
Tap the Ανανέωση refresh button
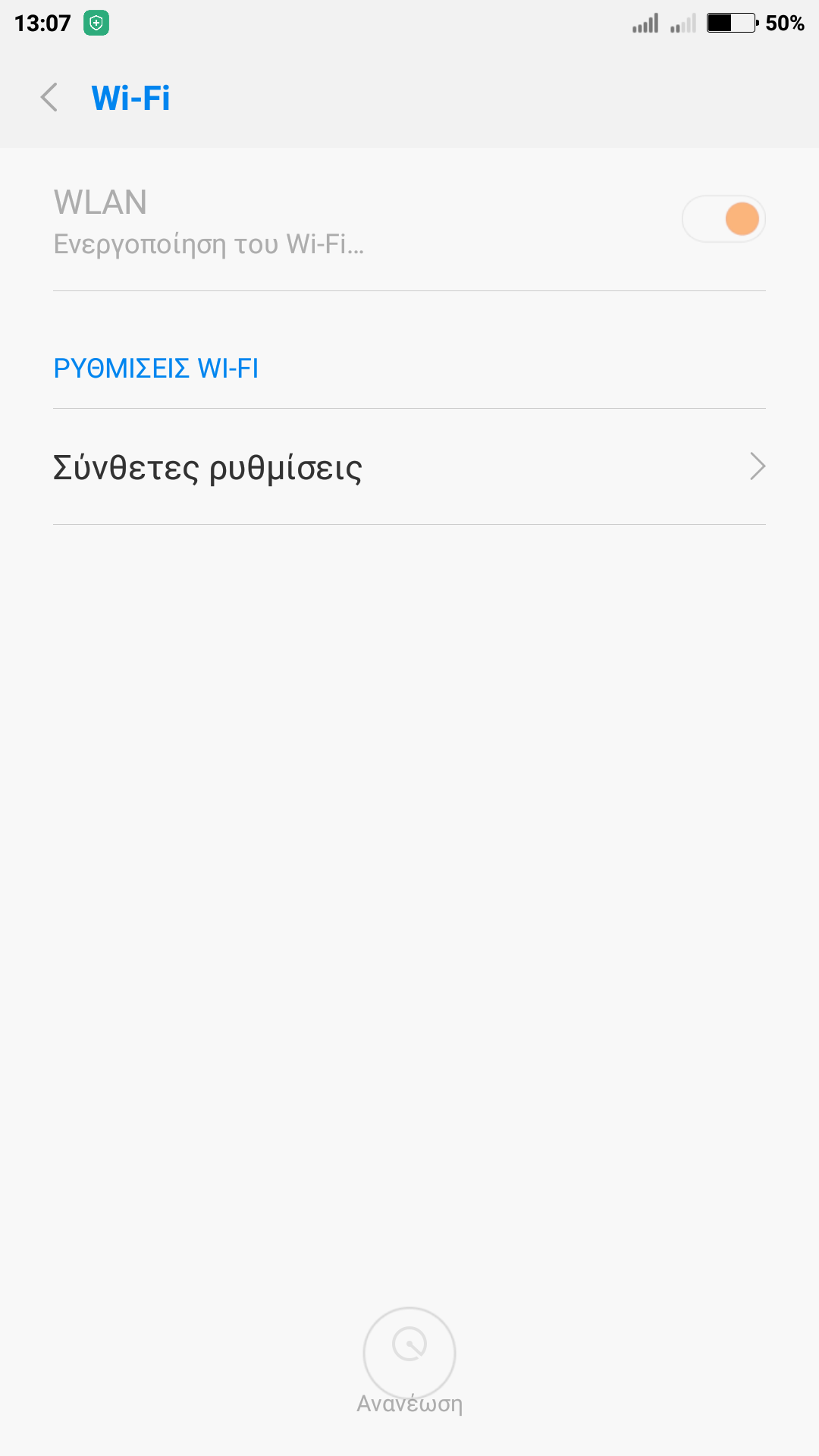click(409, 1353)
